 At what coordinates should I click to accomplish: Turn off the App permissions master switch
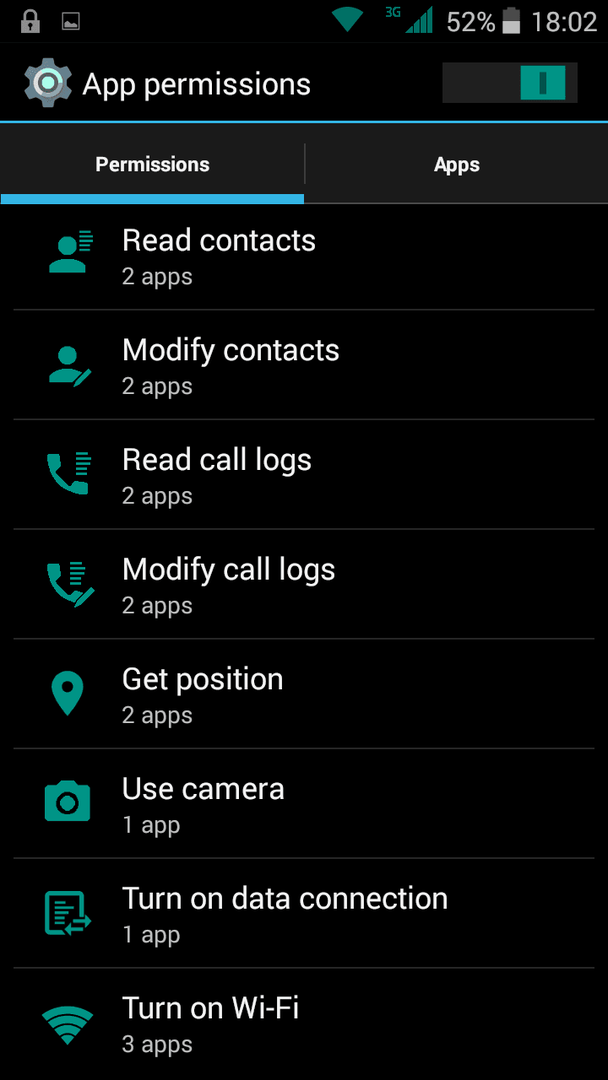[510, 84]
